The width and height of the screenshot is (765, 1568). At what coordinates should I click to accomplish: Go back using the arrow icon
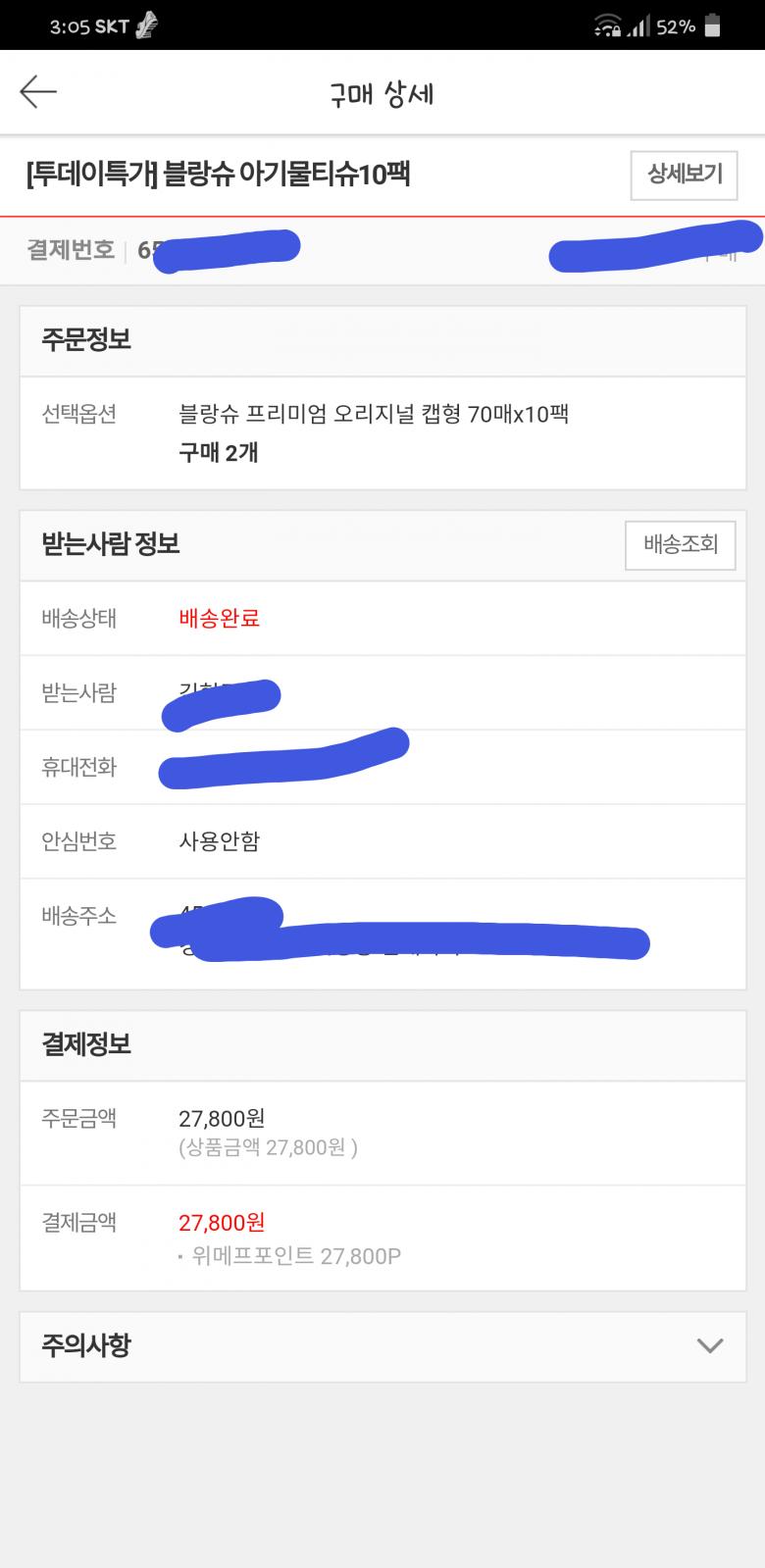point(38,93)
